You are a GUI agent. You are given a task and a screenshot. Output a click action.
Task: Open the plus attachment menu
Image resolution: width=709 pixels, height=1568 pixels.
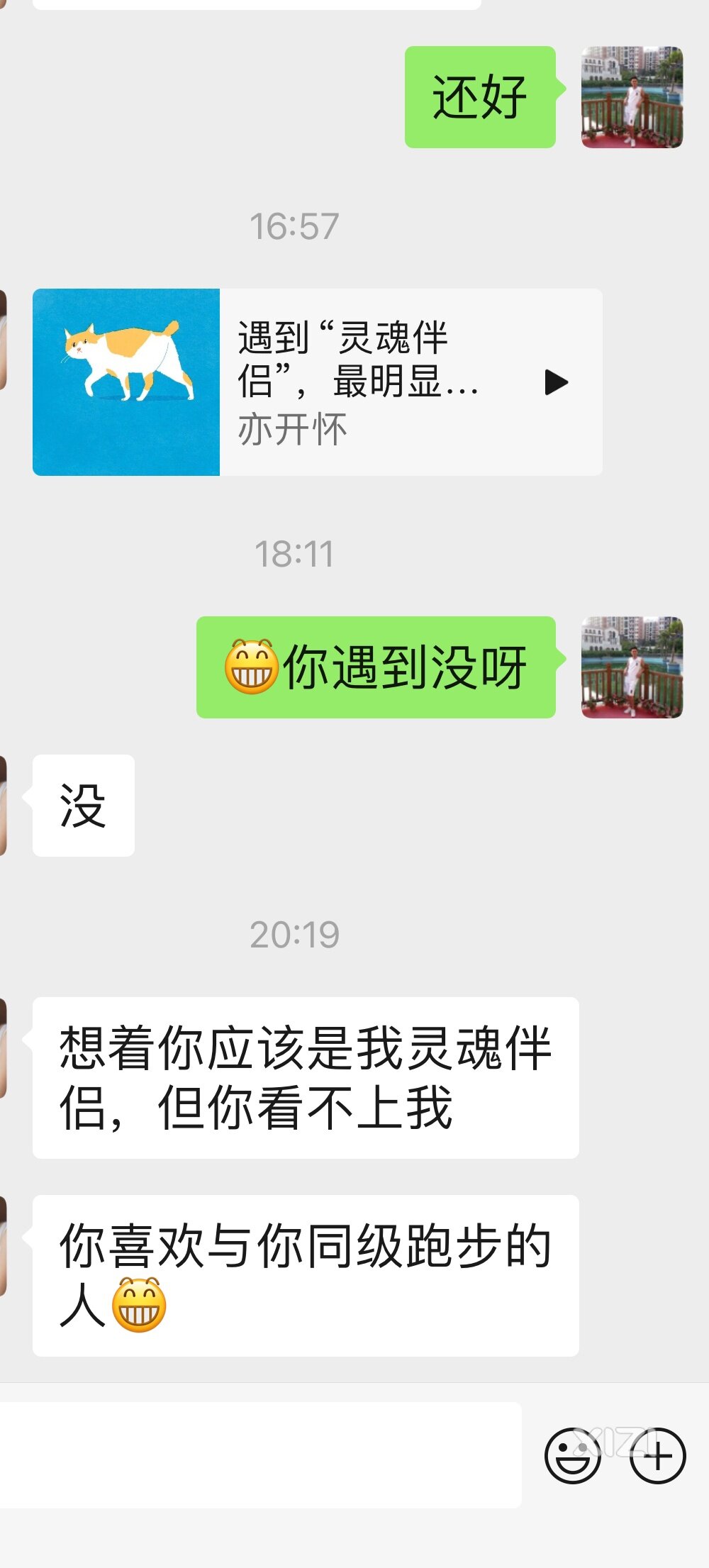pos(657,1456)
